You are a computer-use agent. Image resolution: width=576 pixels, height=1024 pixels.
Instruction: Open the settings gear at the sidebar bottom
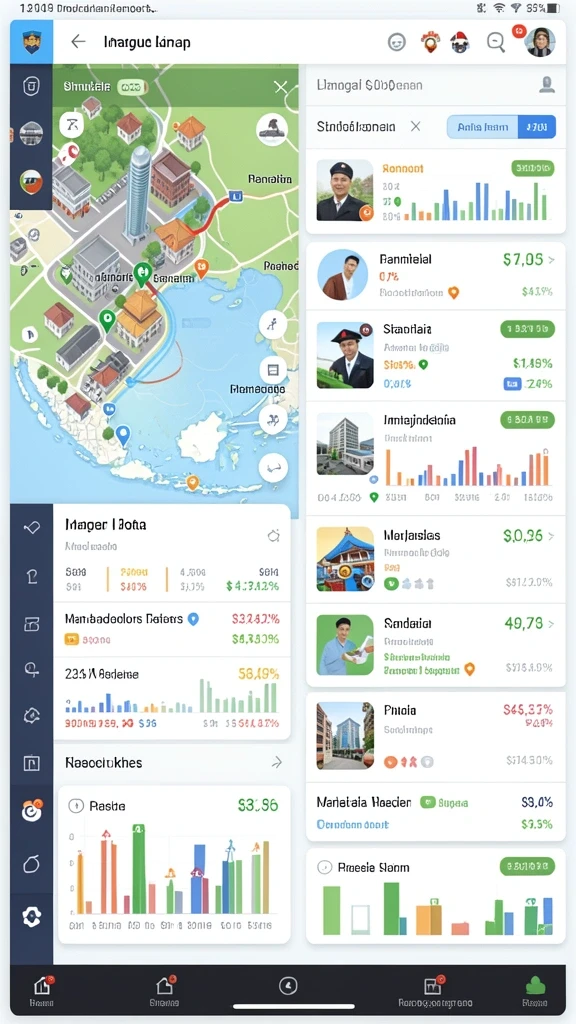tap(31, 917)
